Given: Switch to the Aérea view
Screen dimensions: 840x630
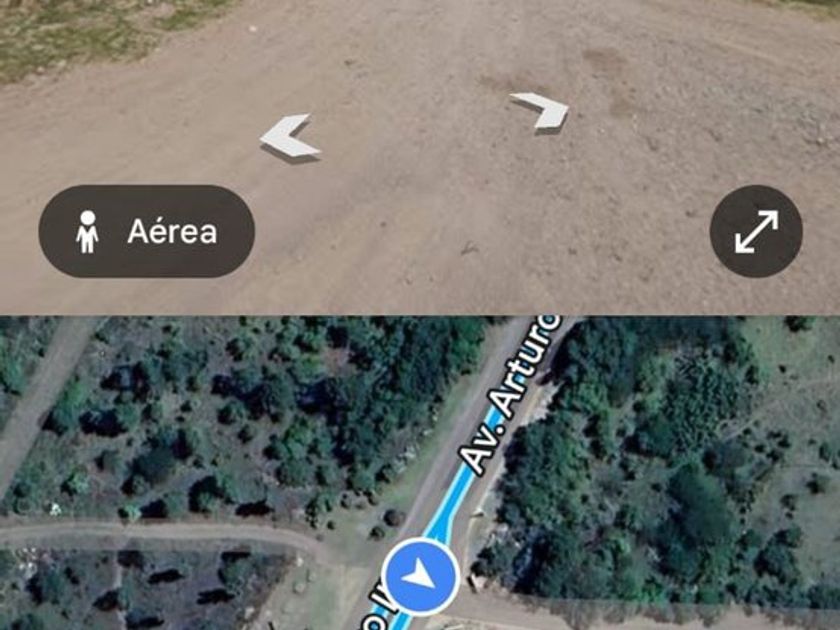Looking at the screenshot, I should (x=146, y=231).
